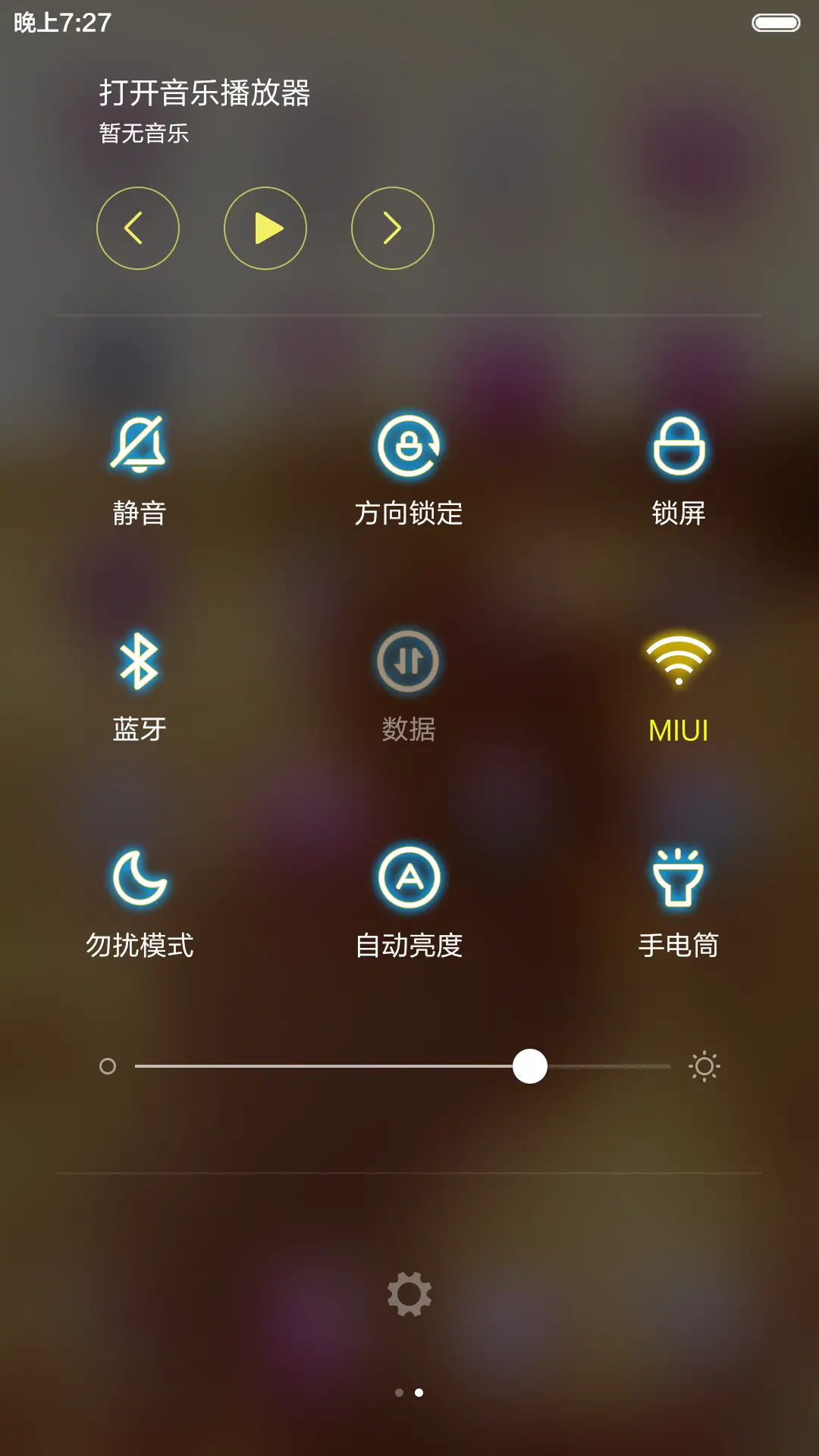Open the settings gear icon
The height and width of the screenshot is (1456, 819).
pyautogui.click(x=408, y=1292)
